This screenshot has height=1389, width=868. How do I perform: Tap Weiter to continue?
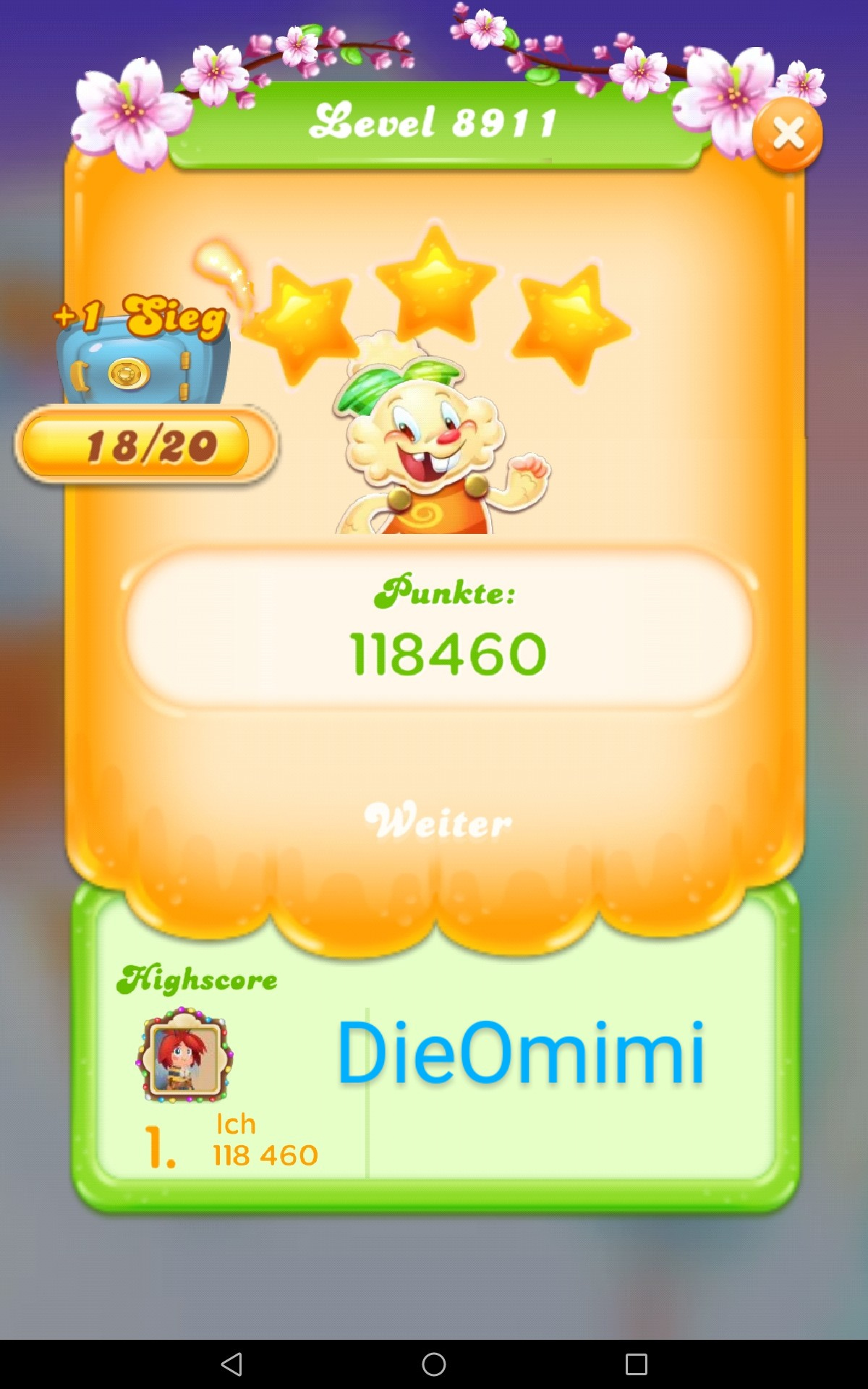438,821
